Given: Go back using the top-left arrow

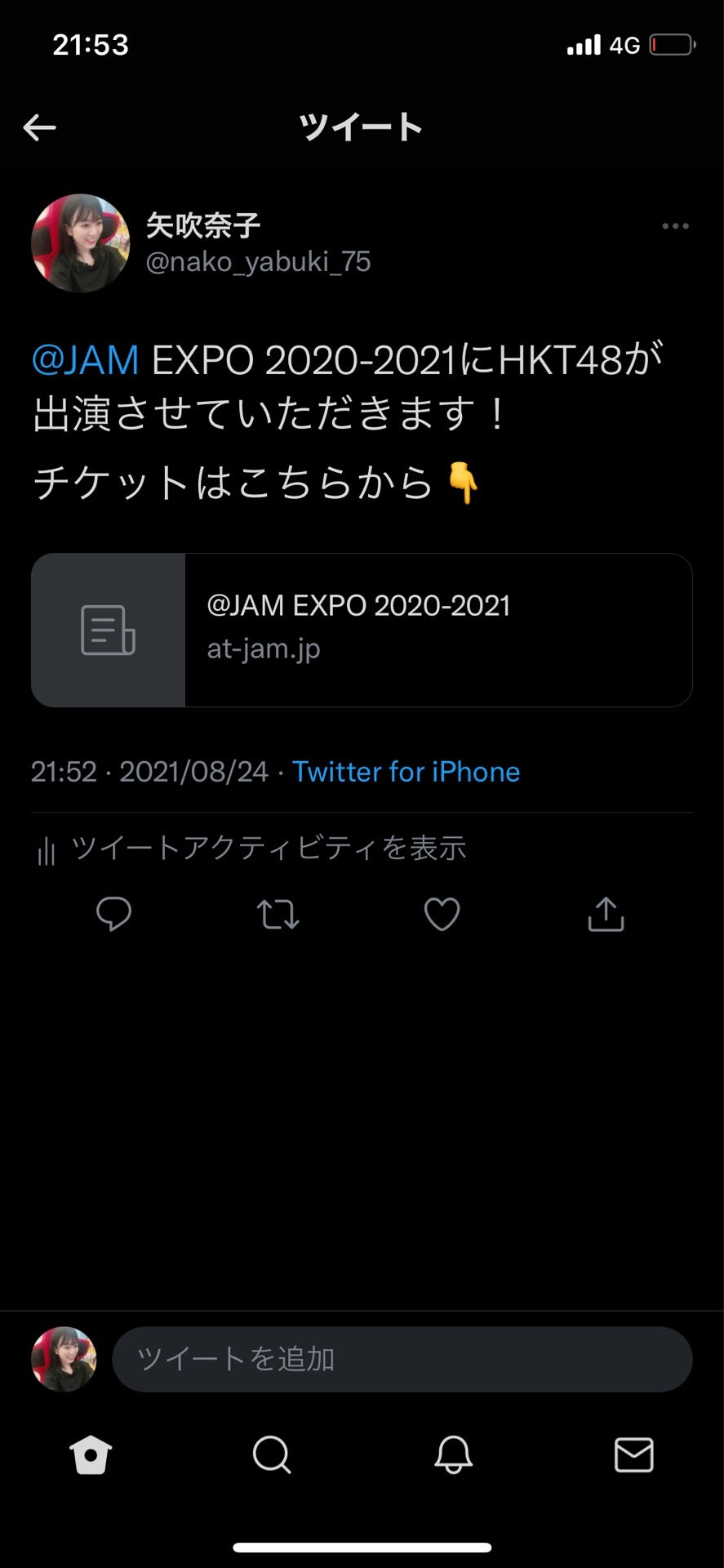Looking at the screenshot, I should 39,127.
